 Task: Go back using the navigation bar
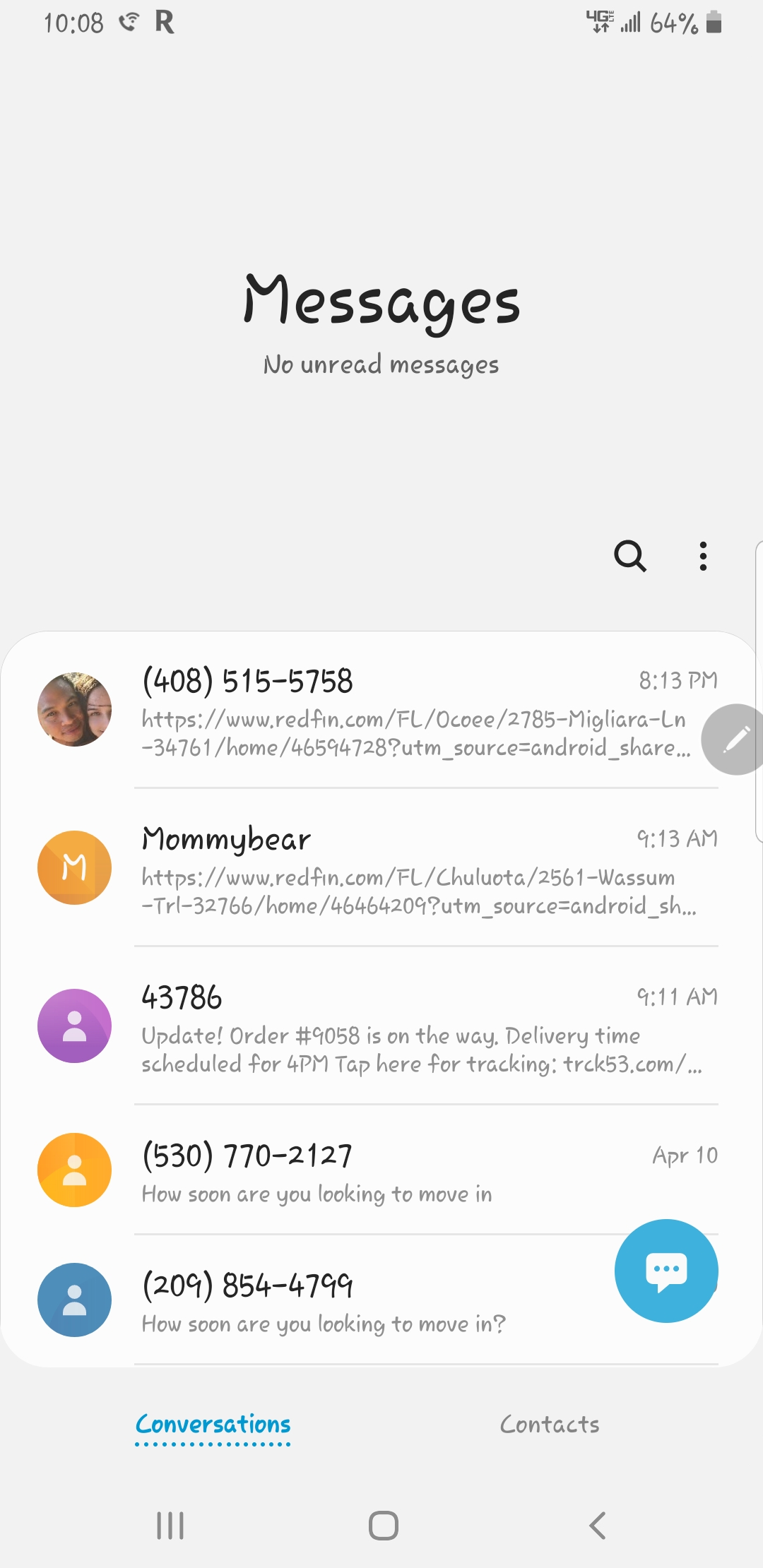598,1526
